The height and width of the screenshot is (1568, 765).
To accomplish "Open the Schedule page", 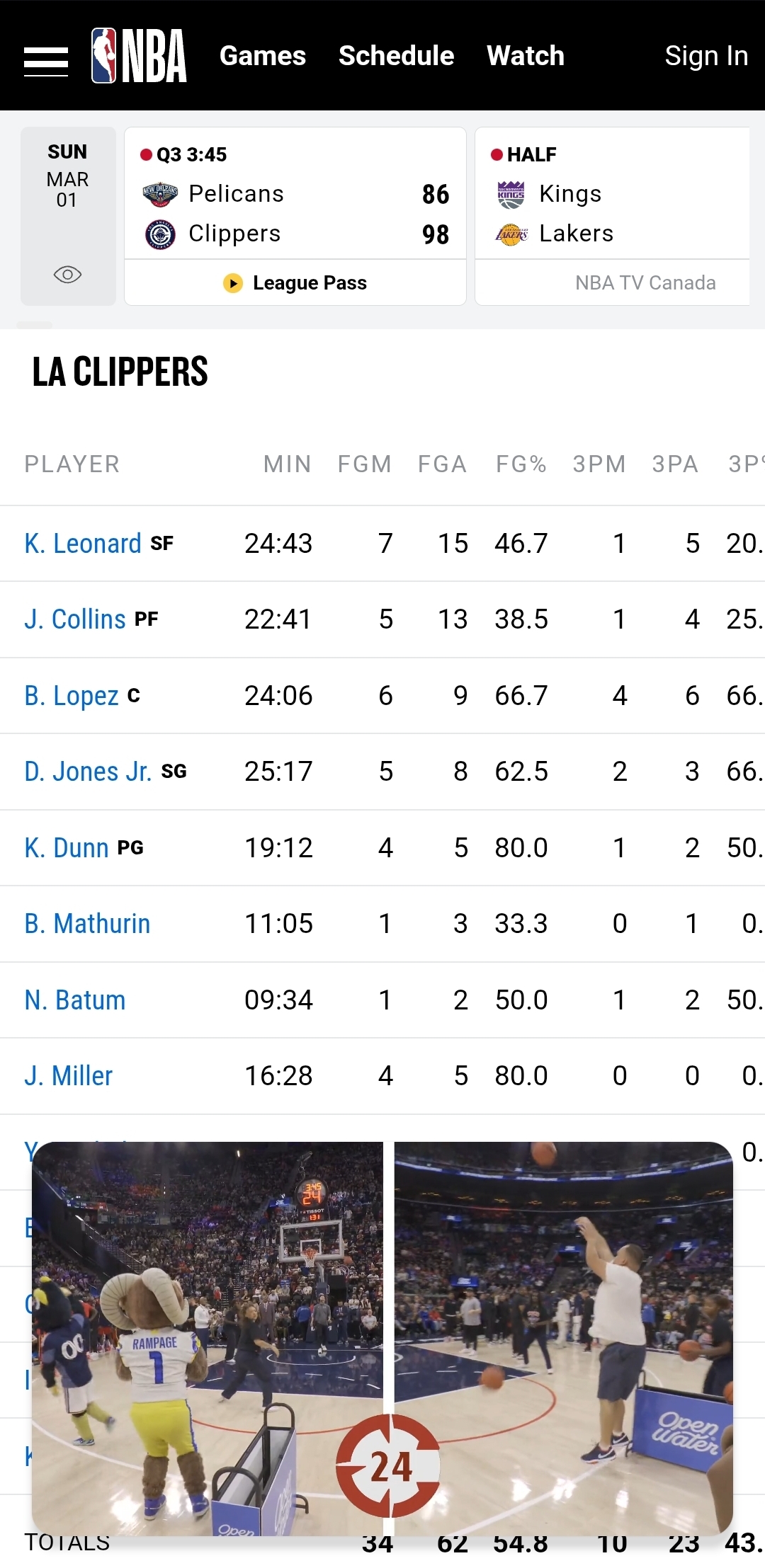I will (x=396, y=56).
